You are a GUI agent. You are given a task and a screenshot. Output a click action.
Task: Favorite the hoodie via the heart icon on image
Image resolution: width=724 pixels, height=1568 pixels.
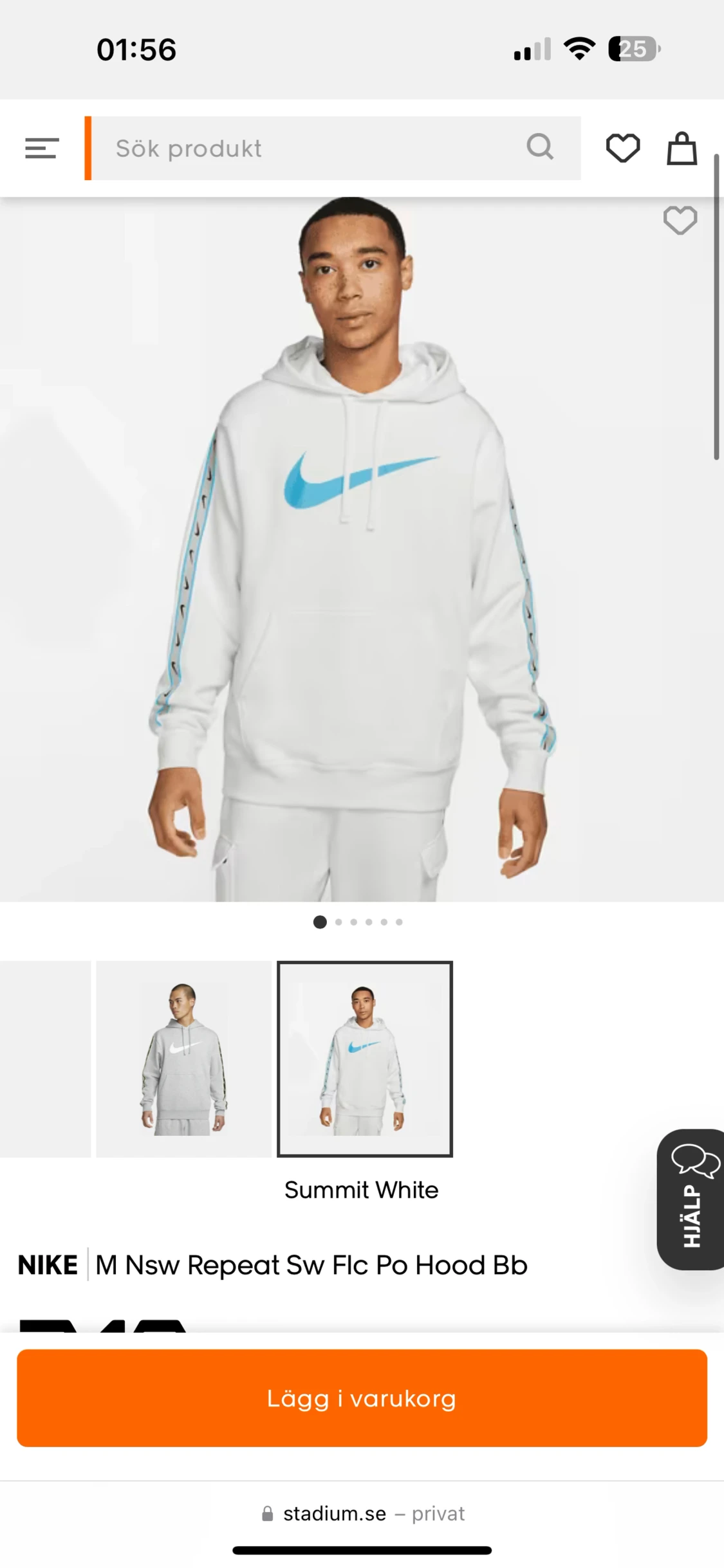(x=680, y=221)
